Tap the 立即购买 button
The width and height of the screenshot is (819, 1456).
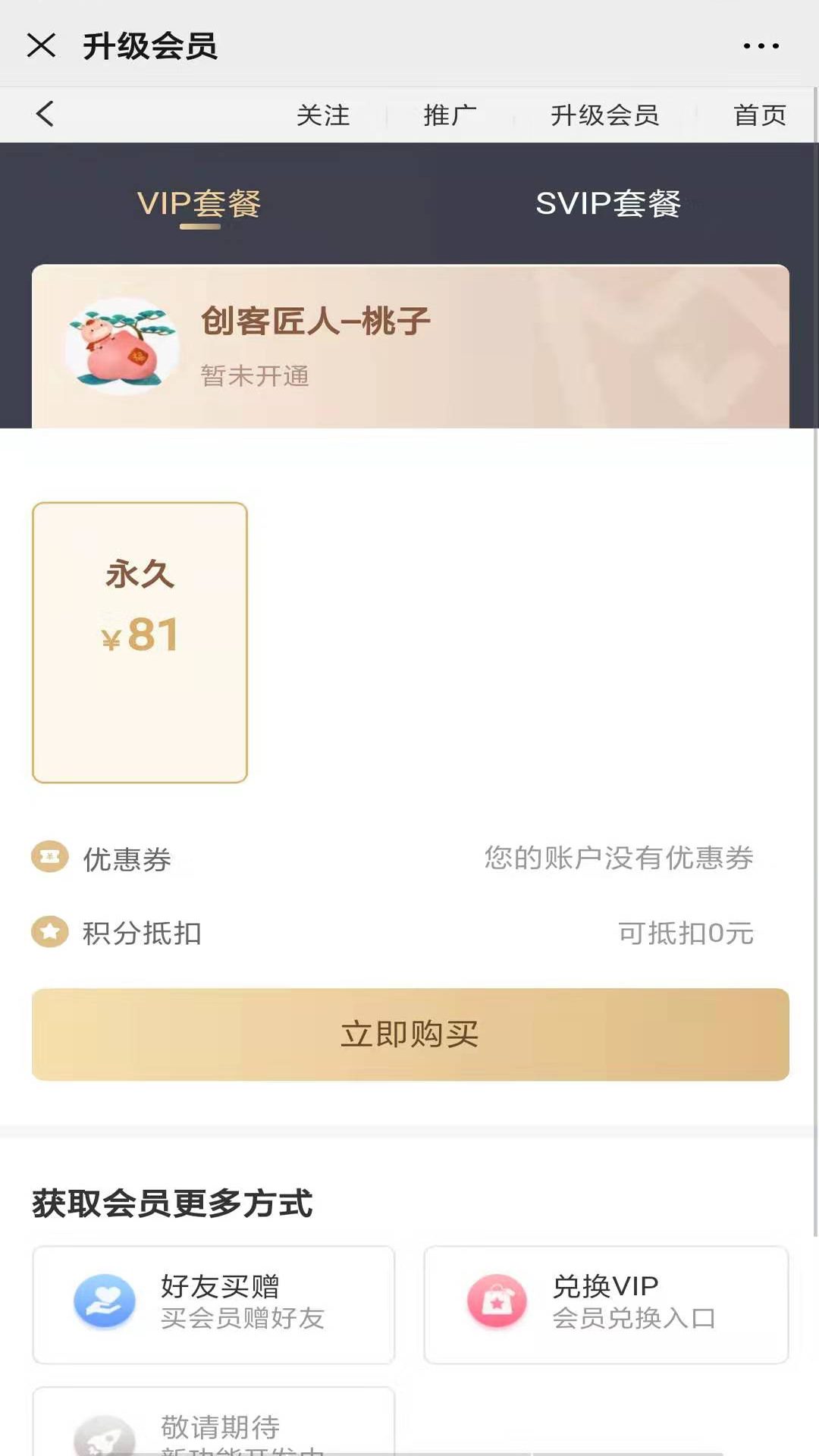coord(409,1034)
